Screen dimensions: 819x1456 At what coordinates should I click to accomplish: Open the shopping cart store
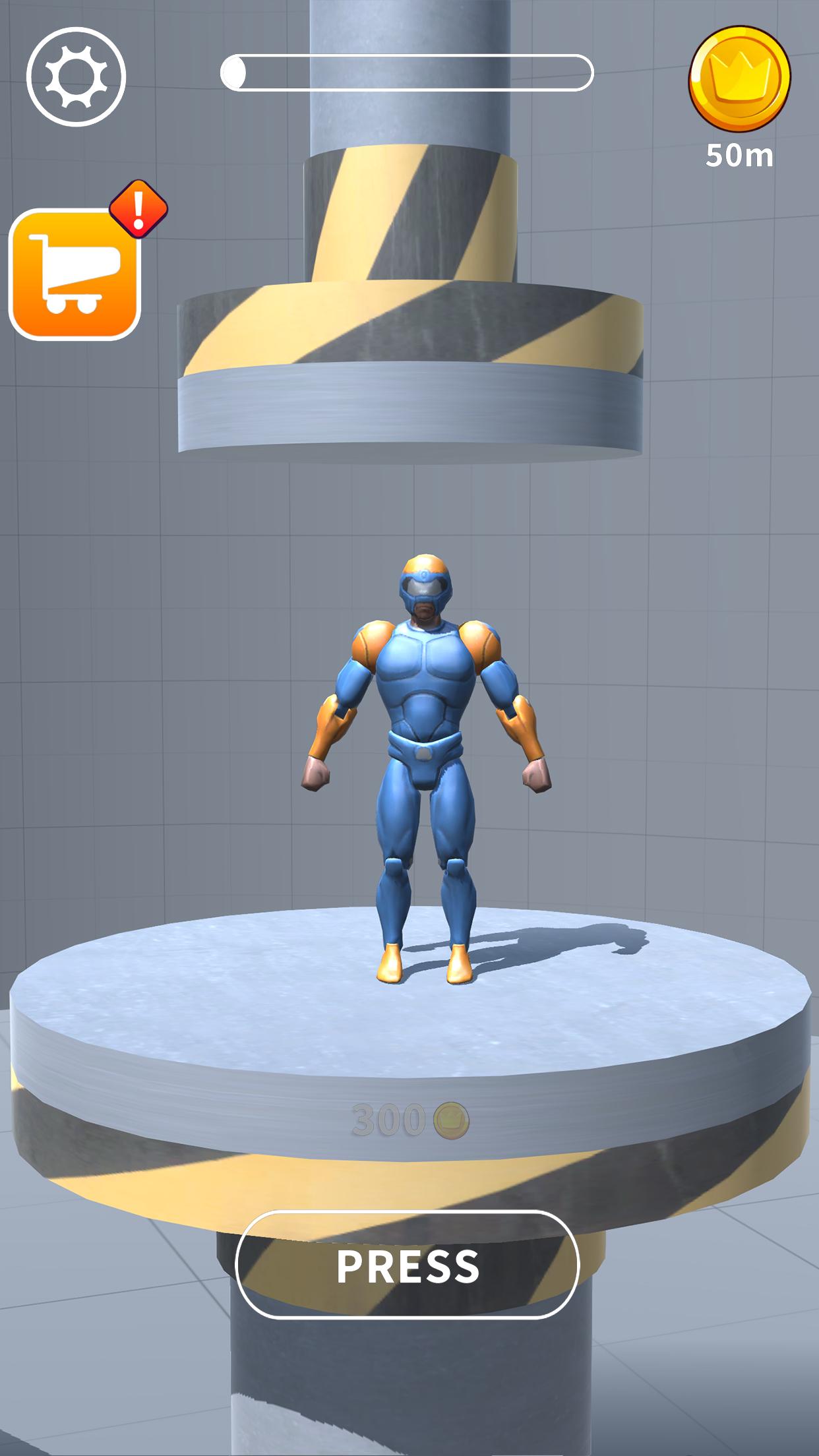(75, 274)
